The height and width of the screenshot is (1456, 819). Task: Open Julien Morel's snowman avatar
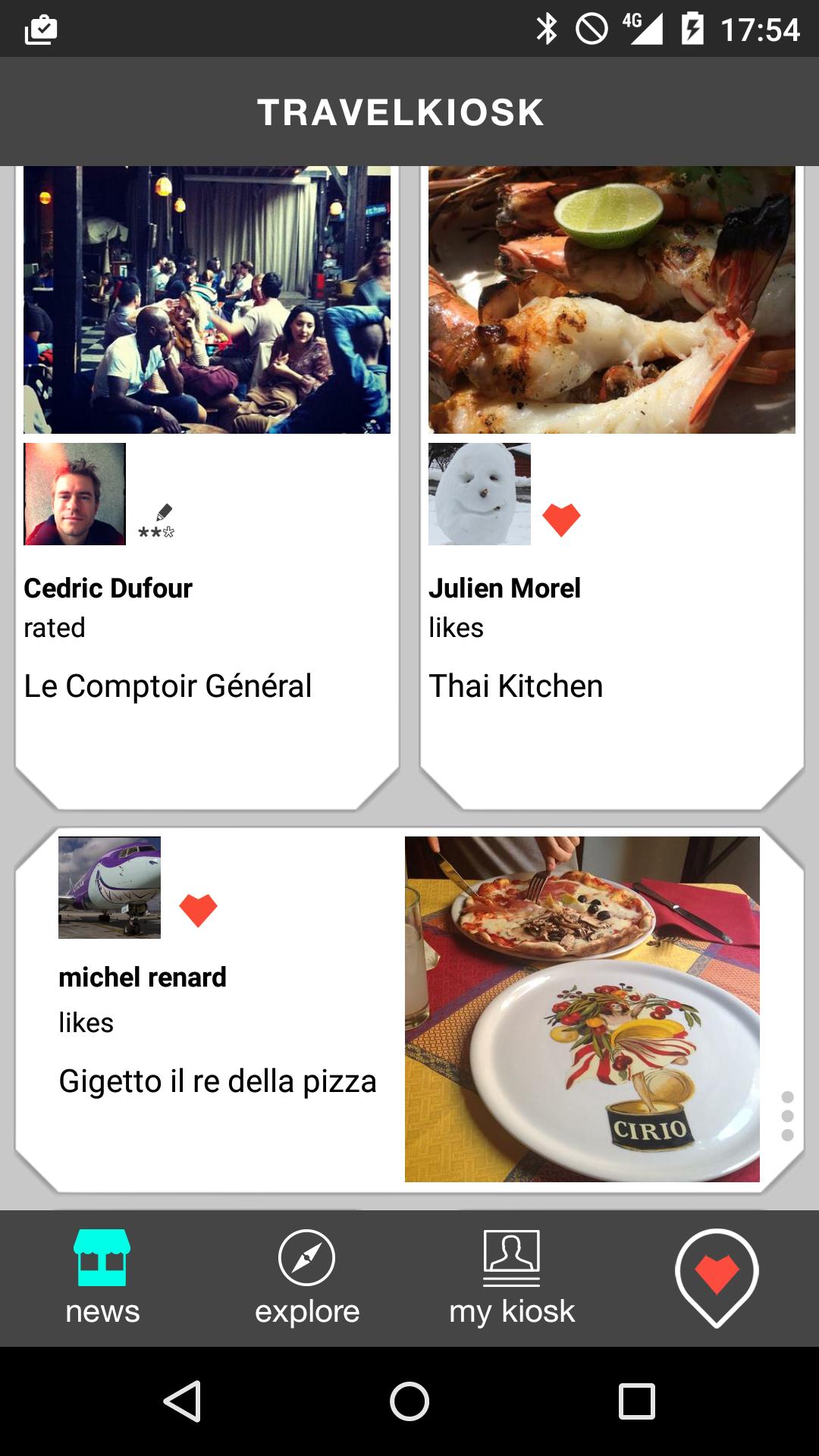tap(479, 494)
